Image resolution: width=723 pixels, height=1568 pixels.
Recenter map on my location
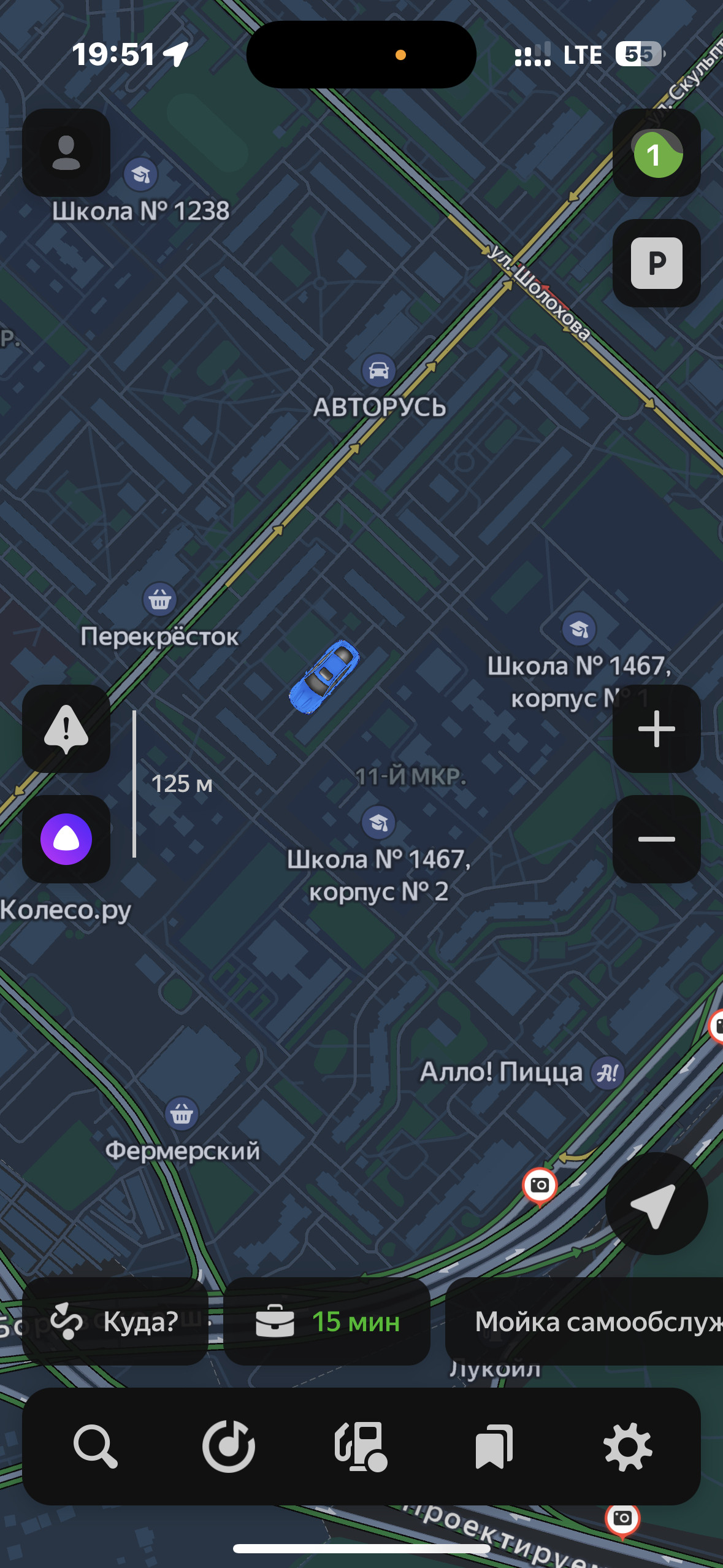point(656,1204)
